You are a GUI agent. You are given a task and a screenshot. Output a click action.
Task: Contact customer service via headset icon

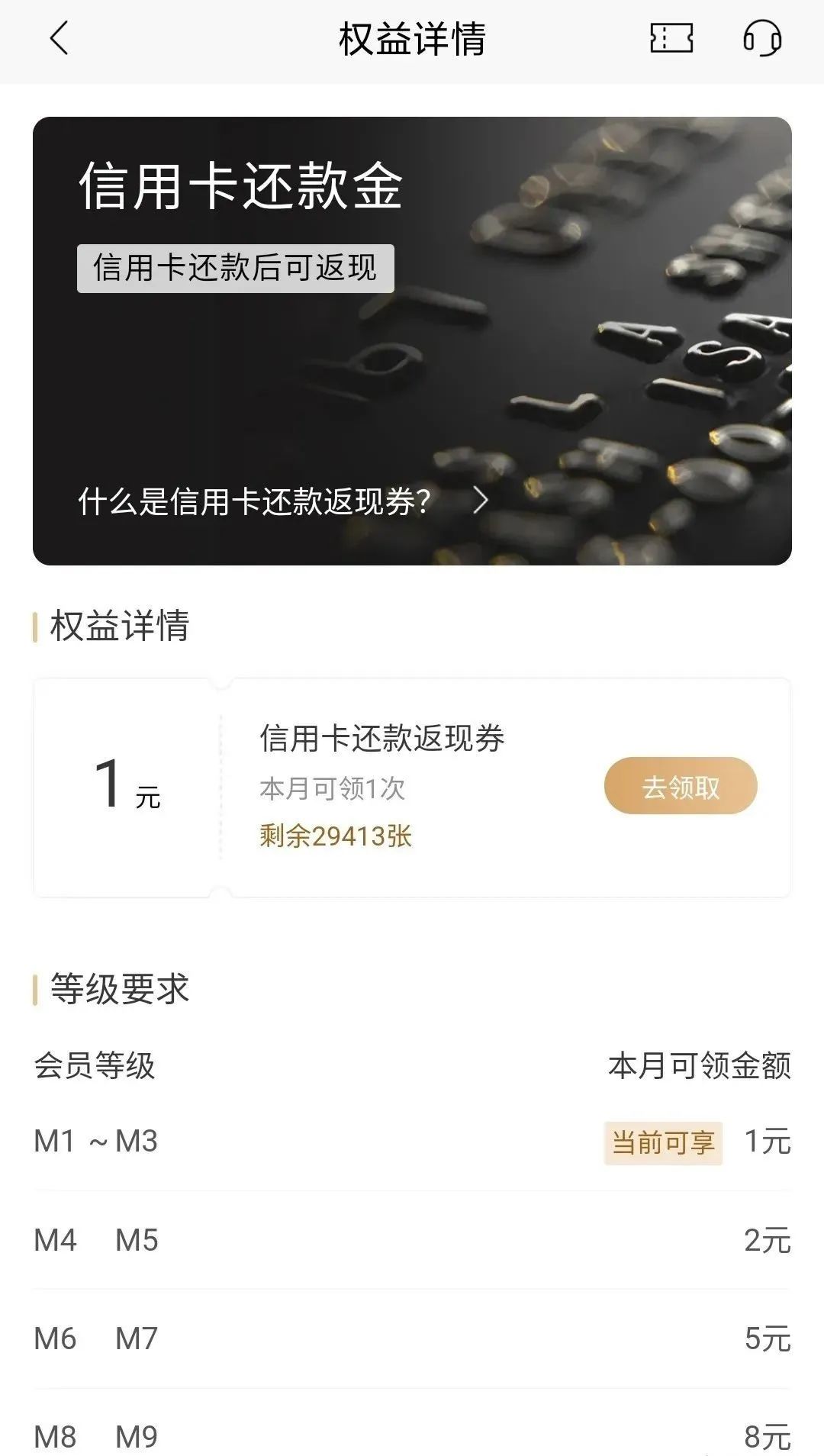[x=762, y=38]
